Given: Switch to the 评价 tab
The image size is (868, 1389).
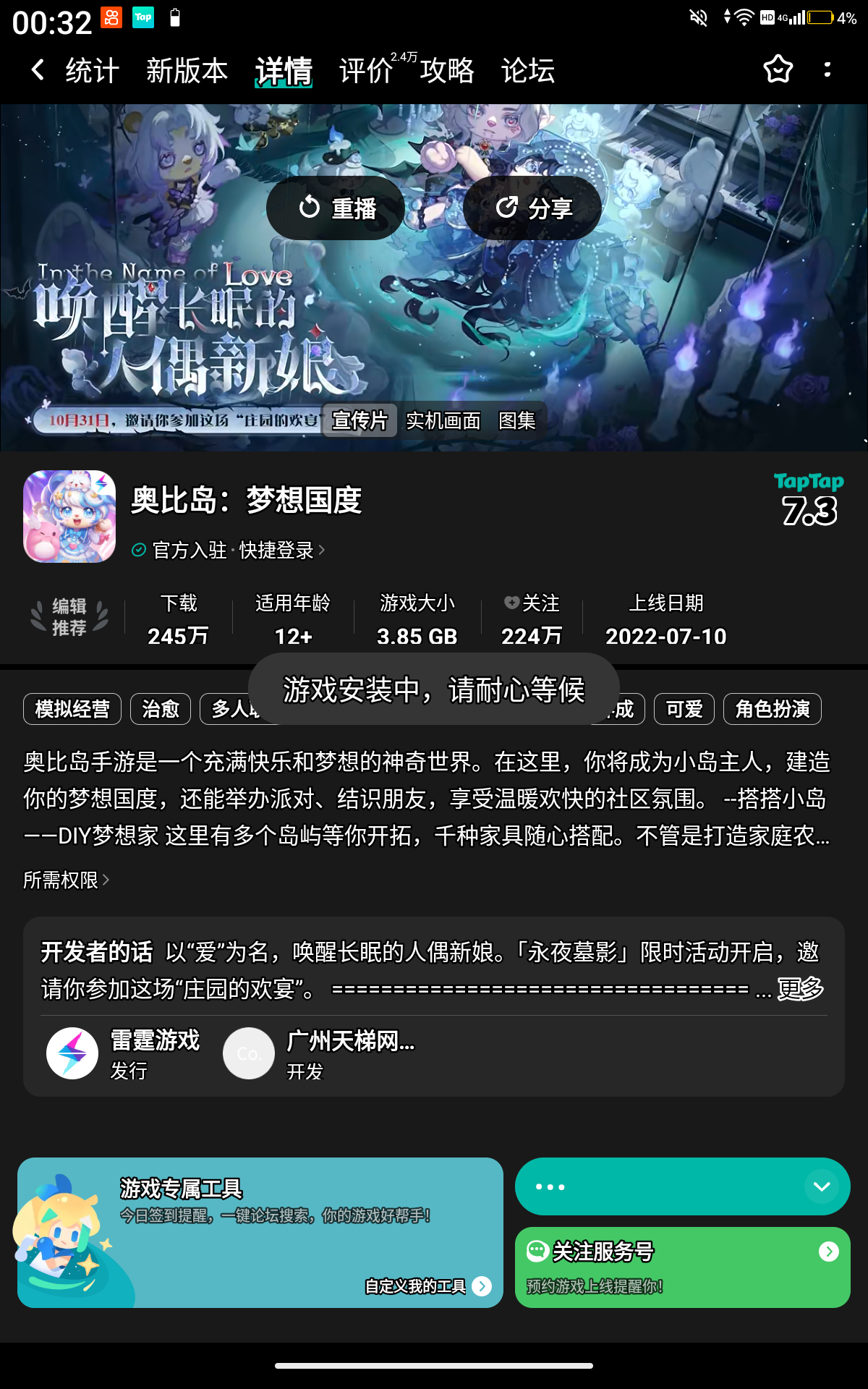Looking at the screenshot, I should [x=364, y=72].
